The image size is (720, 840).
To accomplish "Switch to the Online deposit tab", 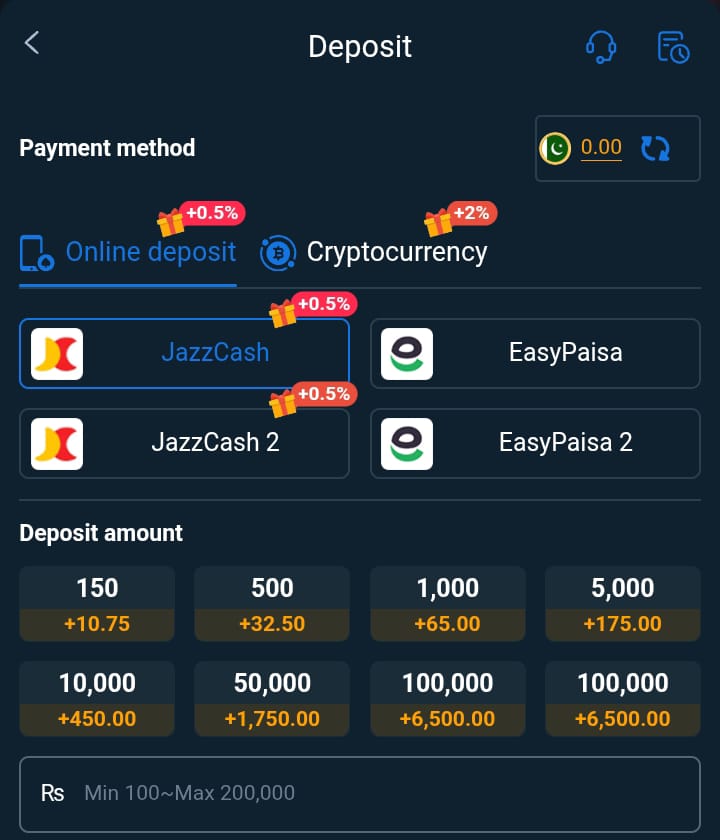I will coord(130,252).
